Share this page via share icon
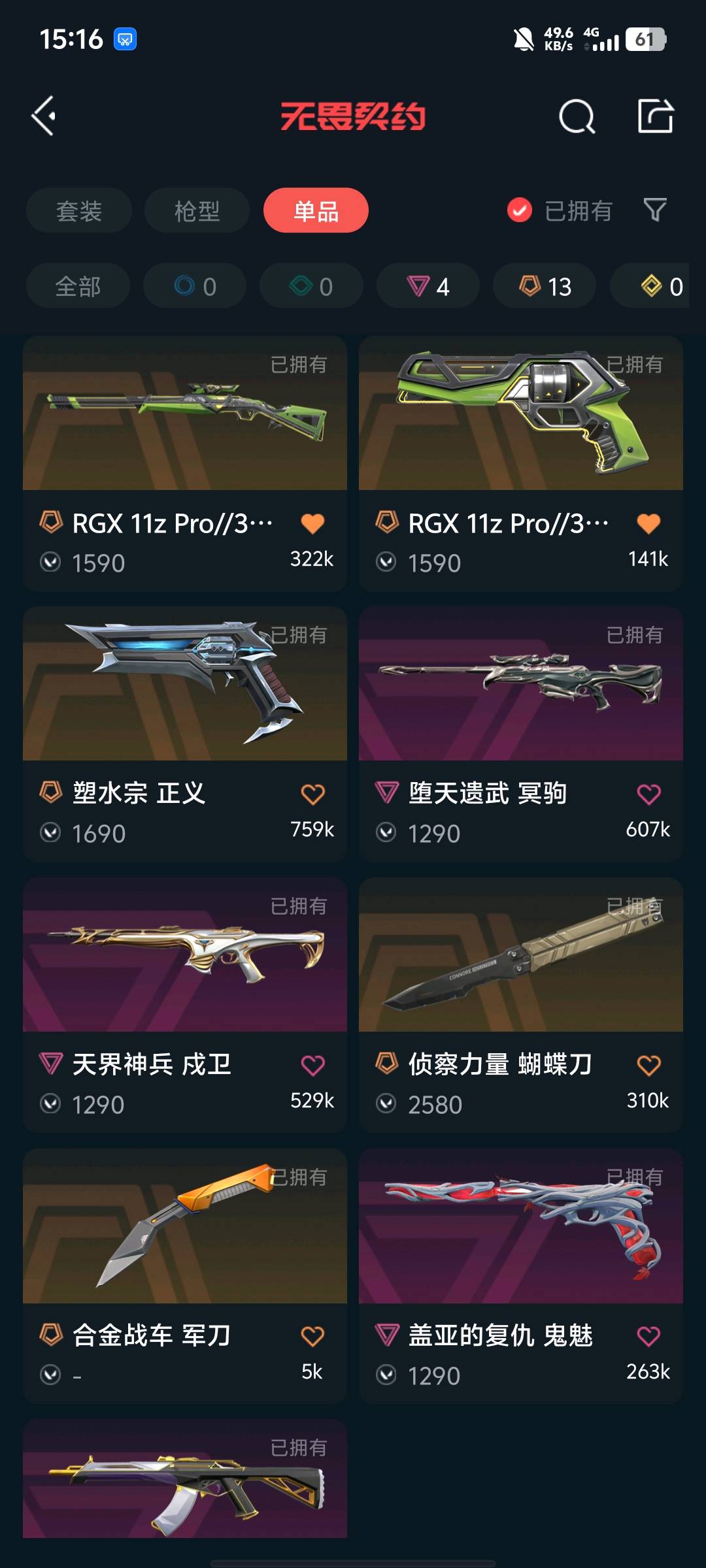 (655, 116)
